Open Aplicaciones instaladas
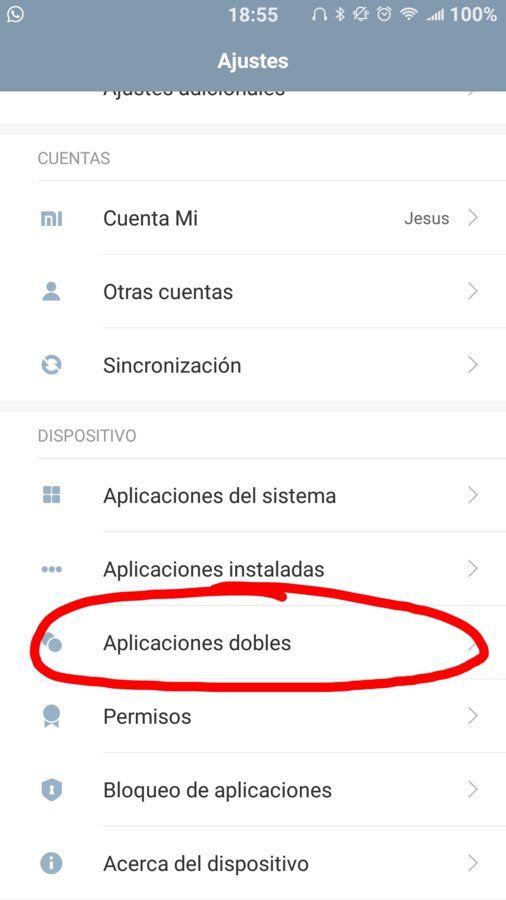Screen dimensions: 506x900 pyautogui.click(x=253, y=569)
